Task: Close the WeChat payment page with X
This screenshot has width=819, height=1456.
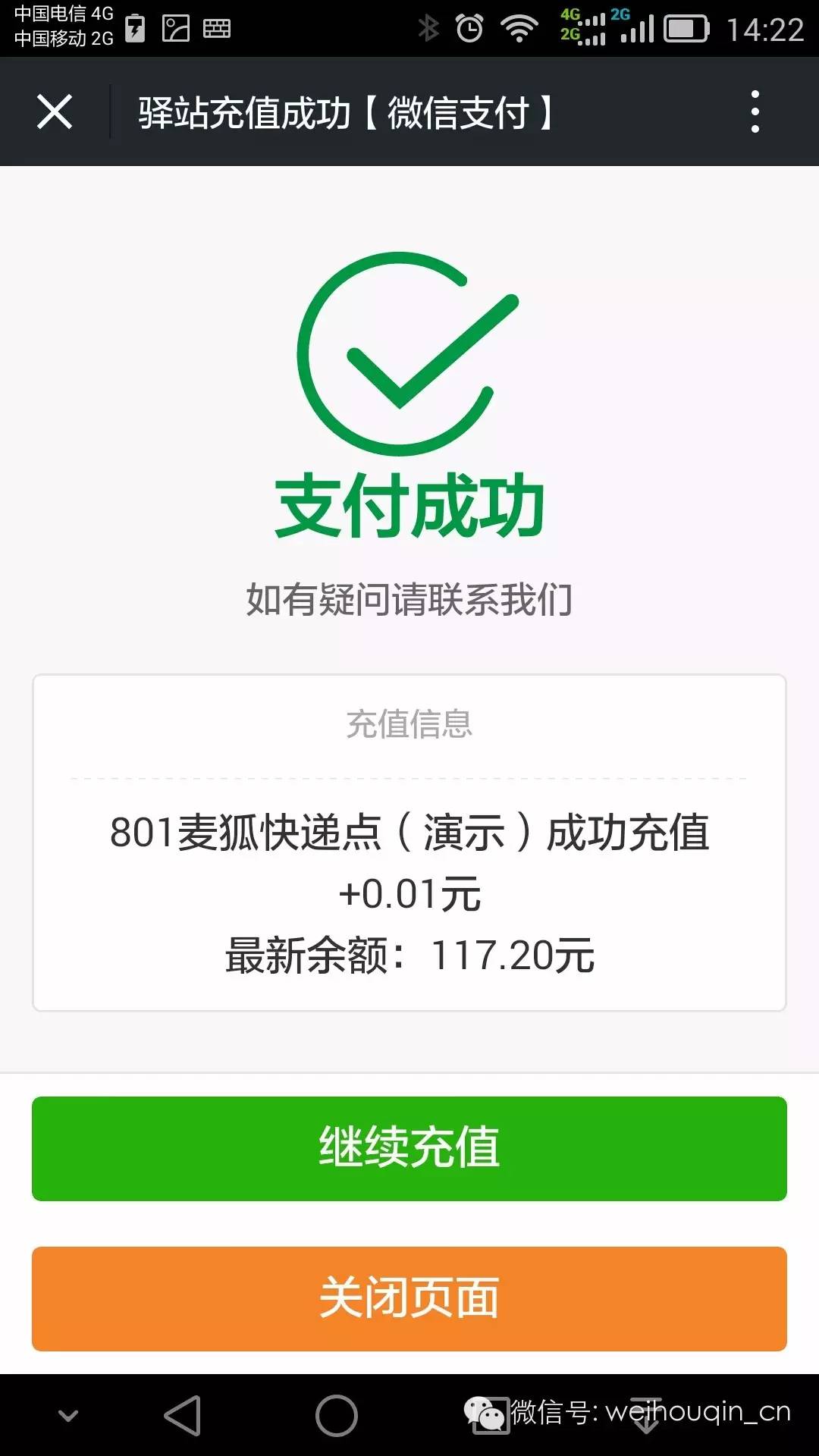Action: 55,112
